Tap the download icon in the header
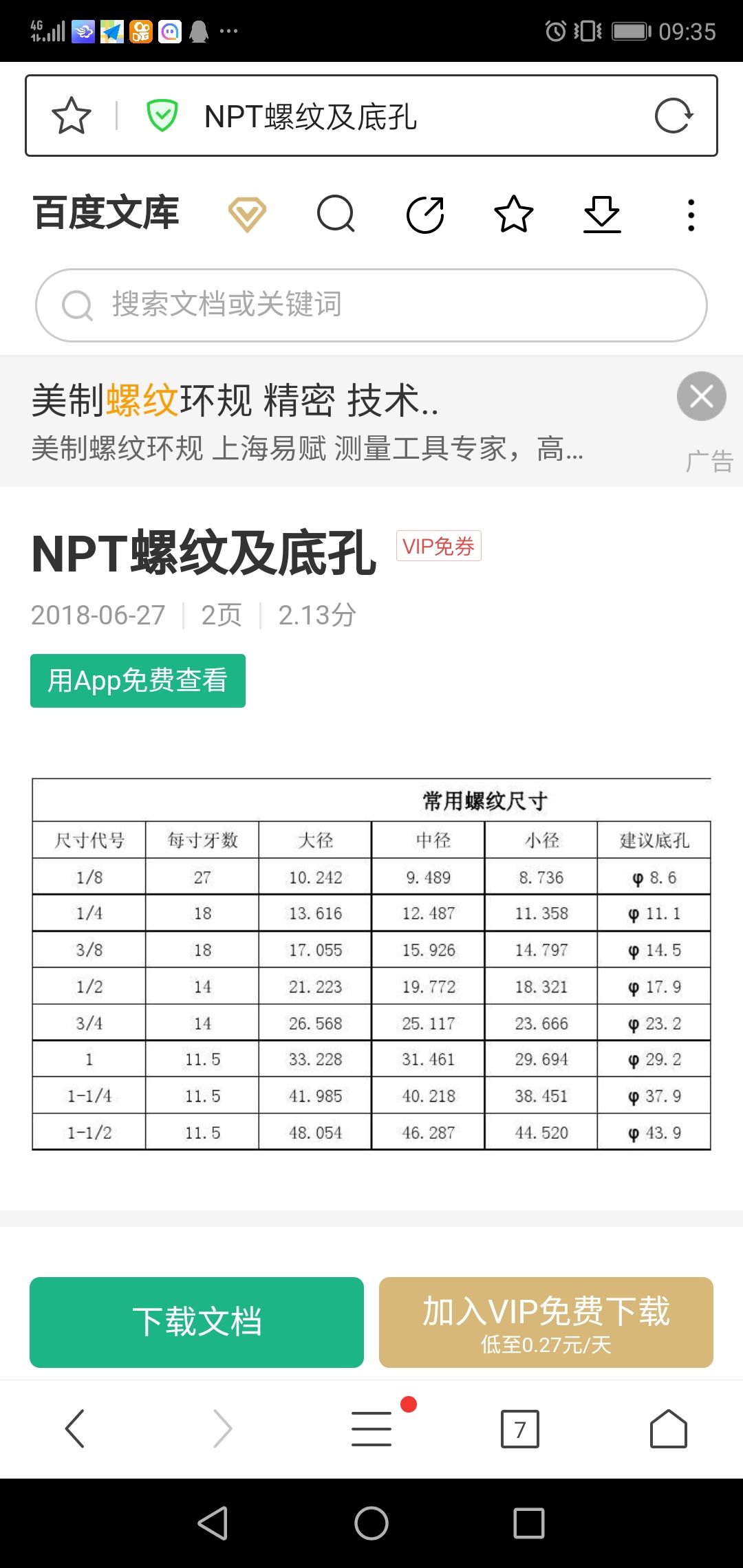This screenshot has height=1568, width=743. 602,215
